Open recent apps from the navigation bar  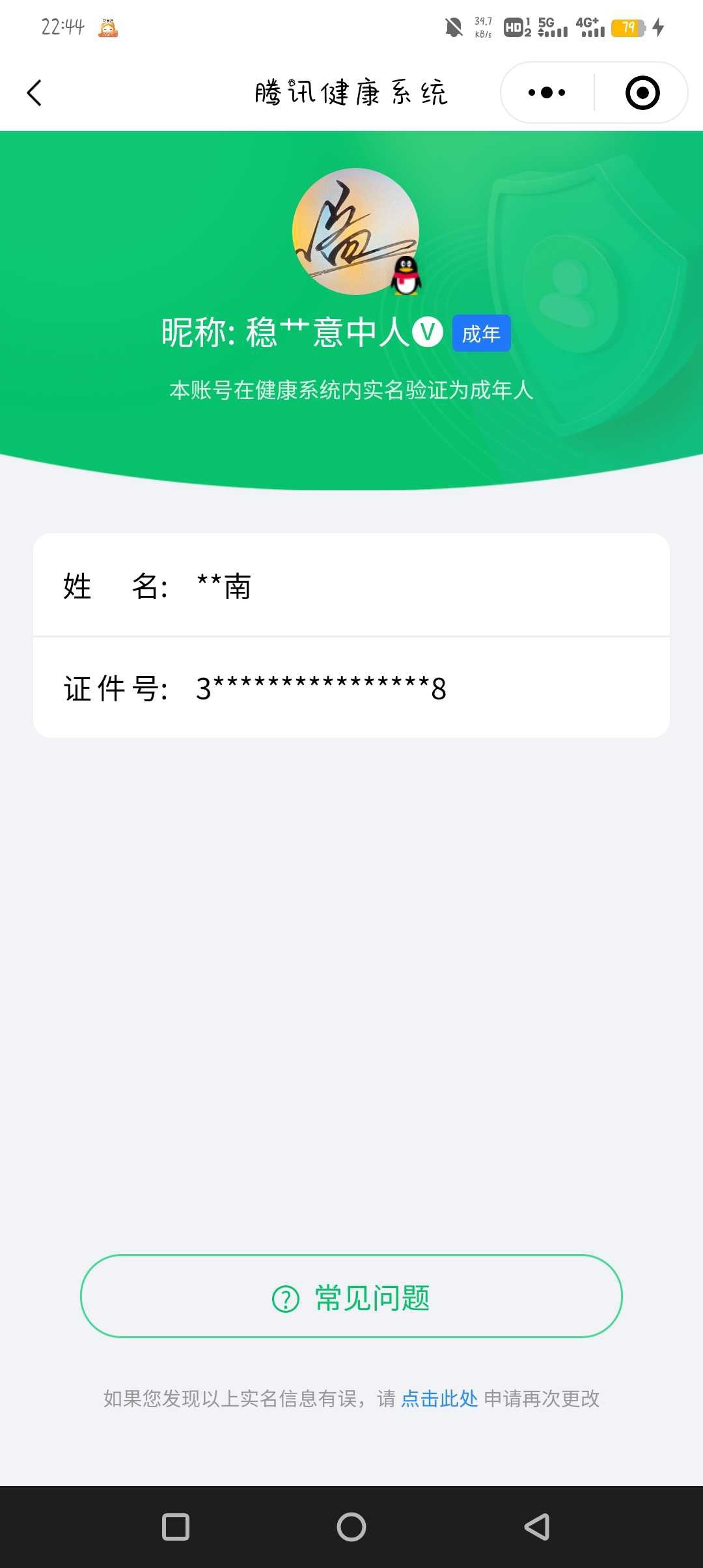[x=176, y=1526]
